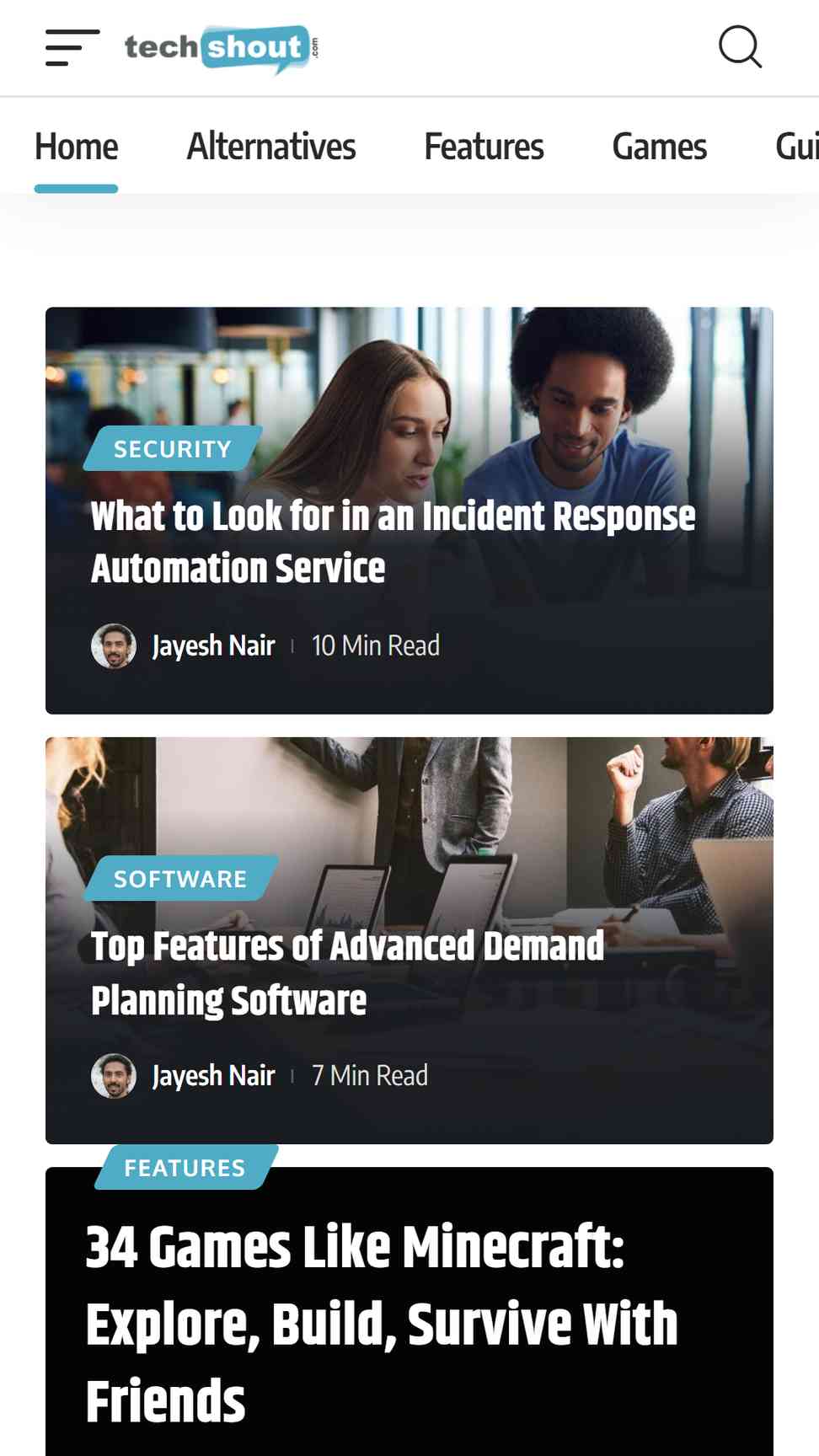View Jayesh Nair's profile under the Security article
The width and height of the screenshot is (819, 1456).
213,645
